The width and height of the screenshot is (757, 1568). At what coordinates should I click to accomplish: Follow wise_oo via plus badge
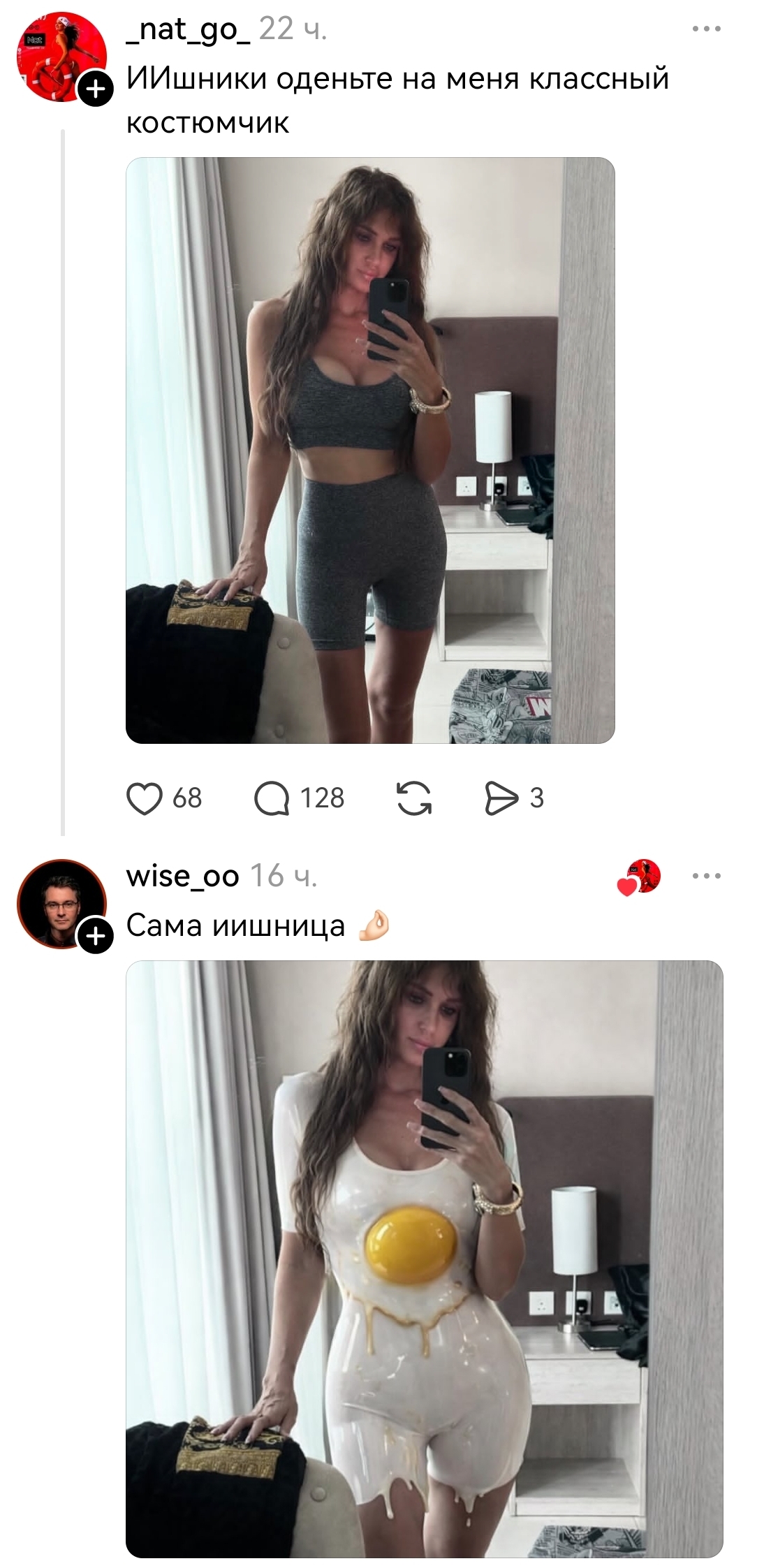point(96,936)
